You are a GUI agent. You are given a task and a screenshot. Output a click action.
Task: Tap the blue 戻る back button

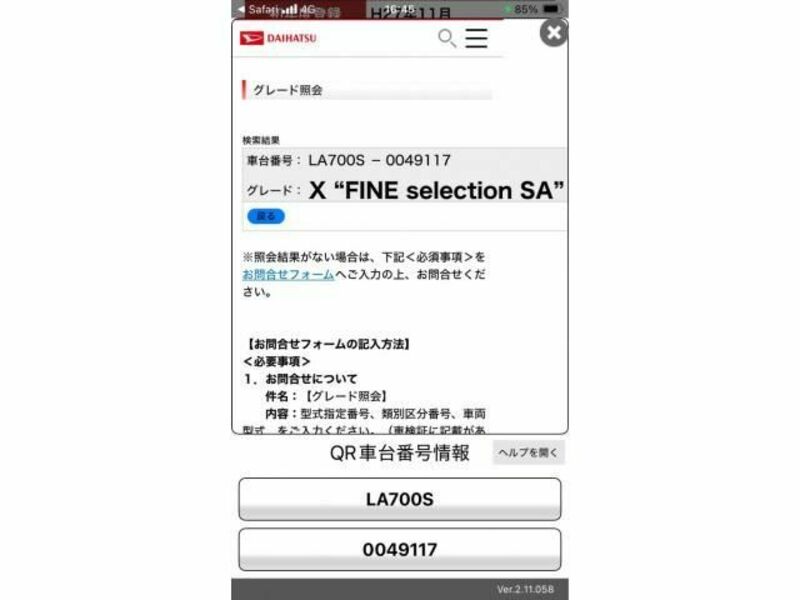pyautogui.click(x=265, y=216)
